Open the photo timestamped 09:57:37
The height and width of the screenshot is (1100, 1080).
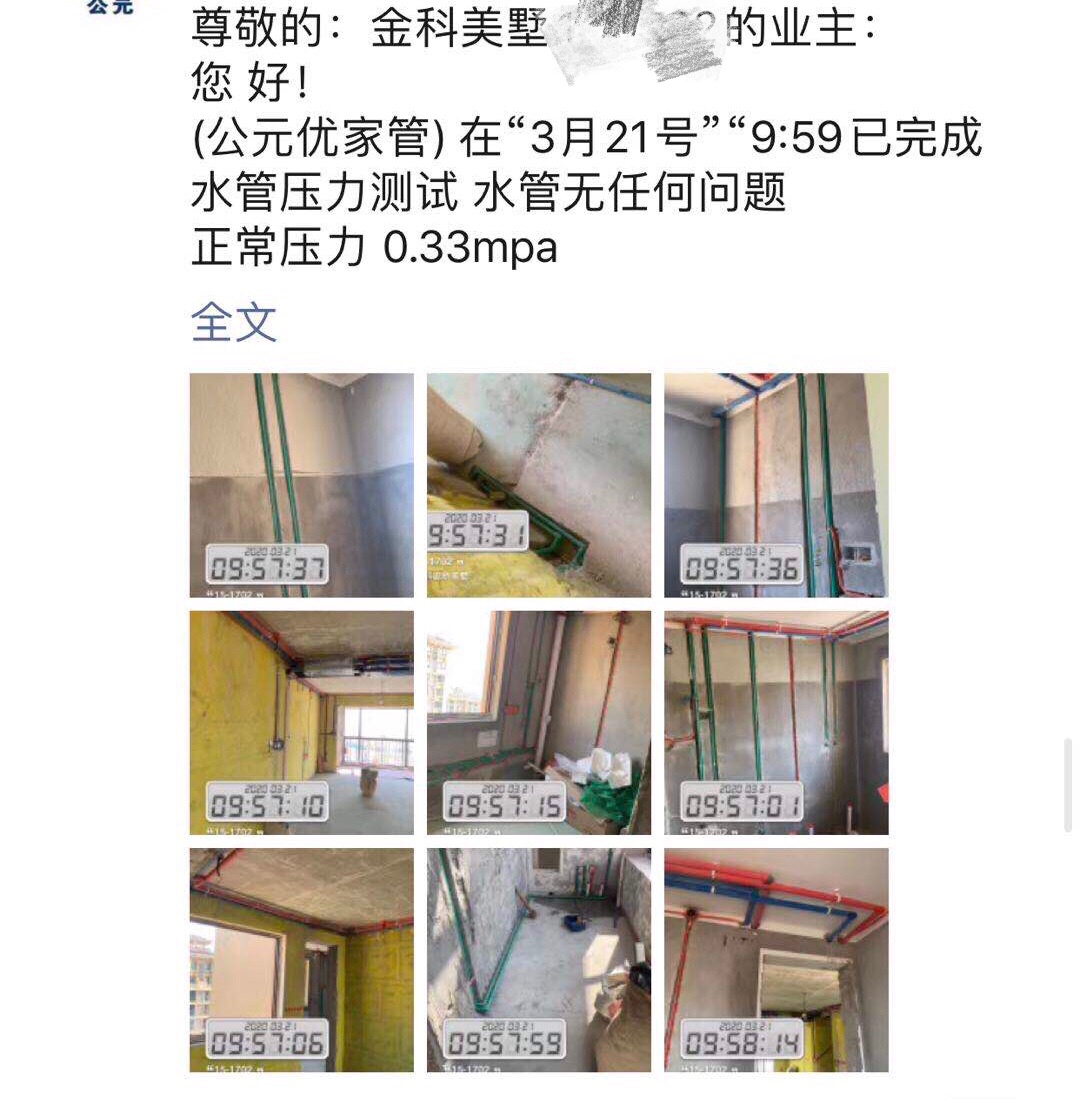pos(301,485)
